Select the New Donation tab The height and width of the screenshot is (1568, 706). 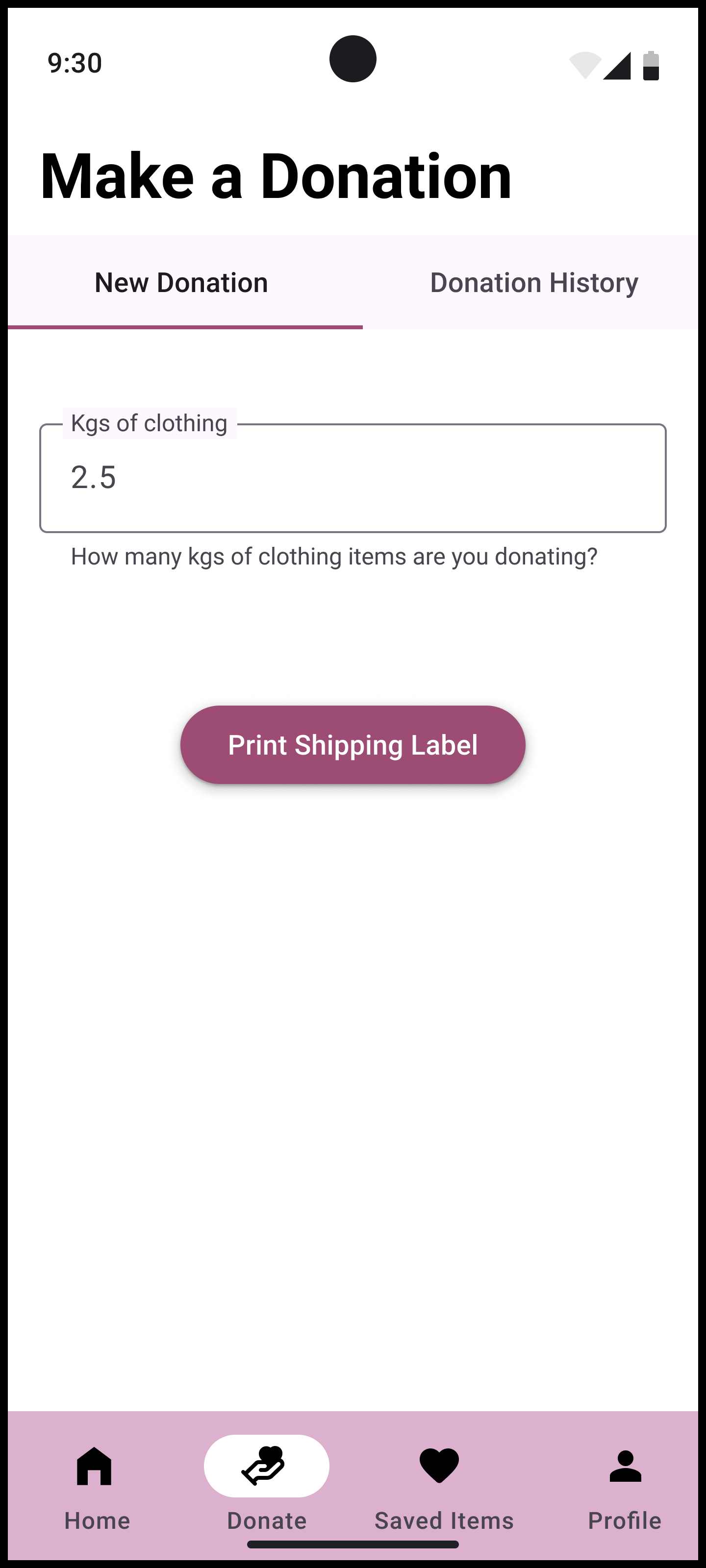[181, 283]
